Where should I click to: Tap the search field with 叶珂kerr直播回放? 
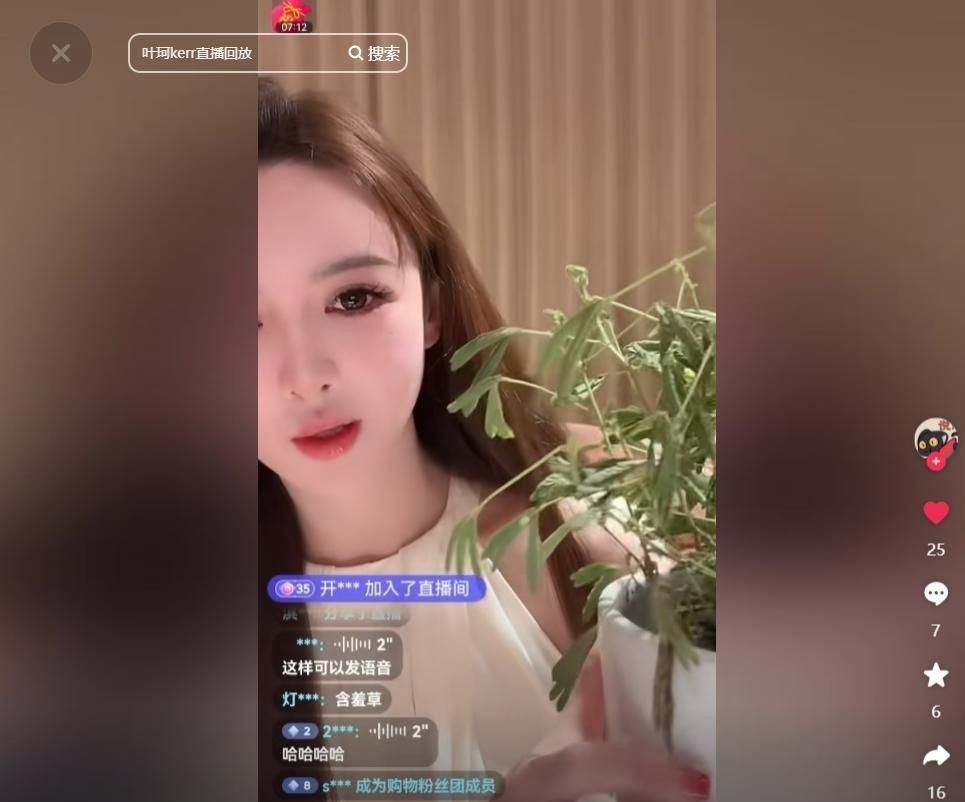point(235,54)
